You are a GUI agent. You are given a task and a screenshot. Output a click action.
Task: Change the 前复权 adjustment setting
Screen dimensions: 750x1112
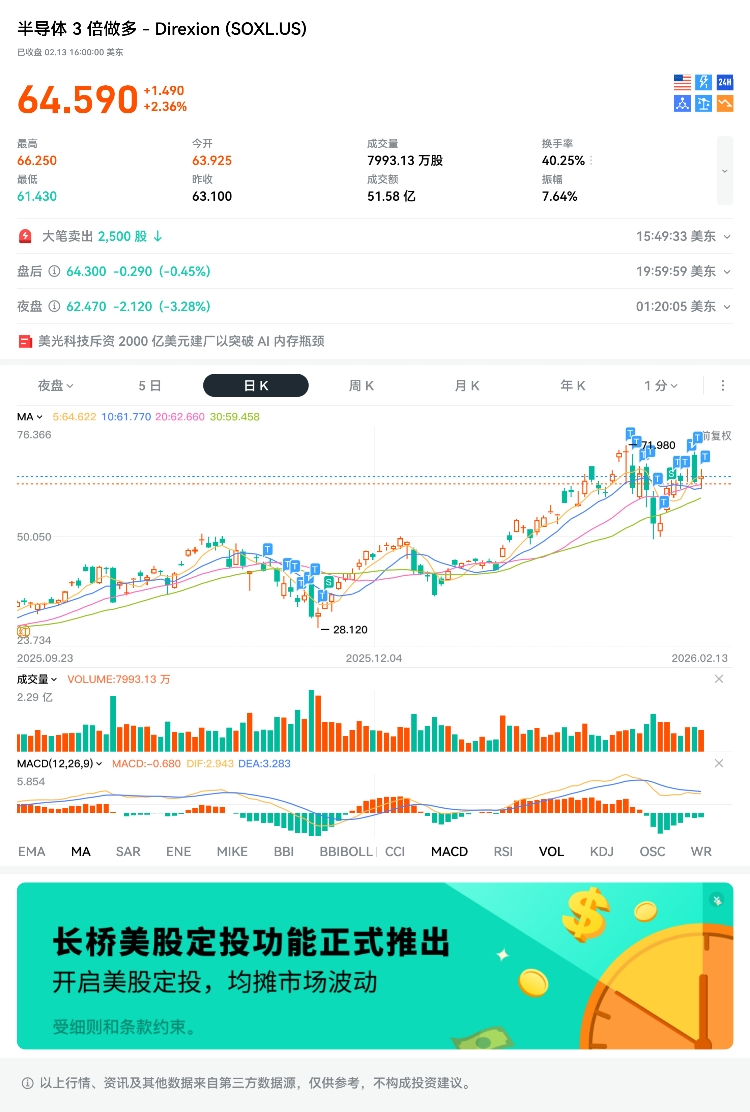click(x=716, y=436)
